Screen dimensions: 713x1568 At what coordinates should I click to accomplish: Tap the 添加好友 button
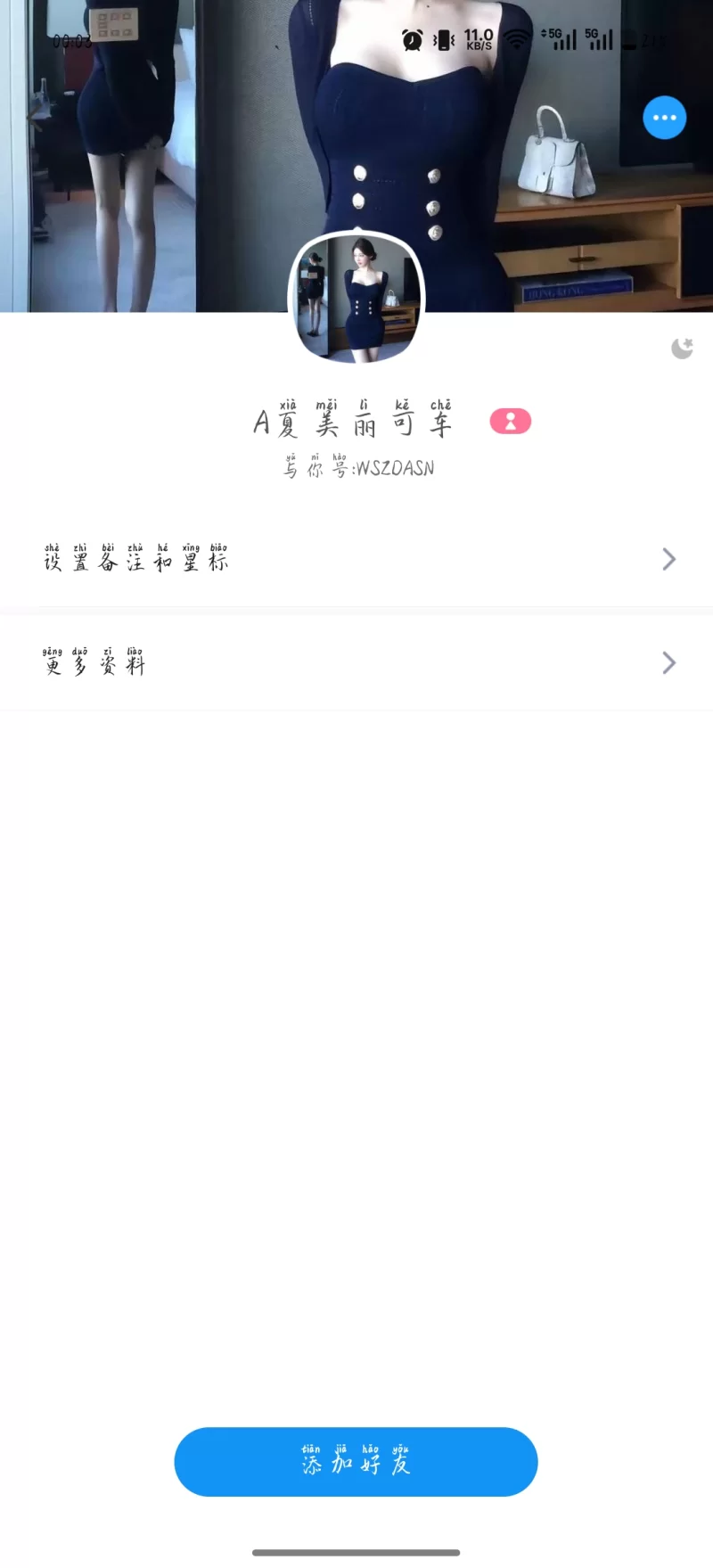coord(356,1461)
